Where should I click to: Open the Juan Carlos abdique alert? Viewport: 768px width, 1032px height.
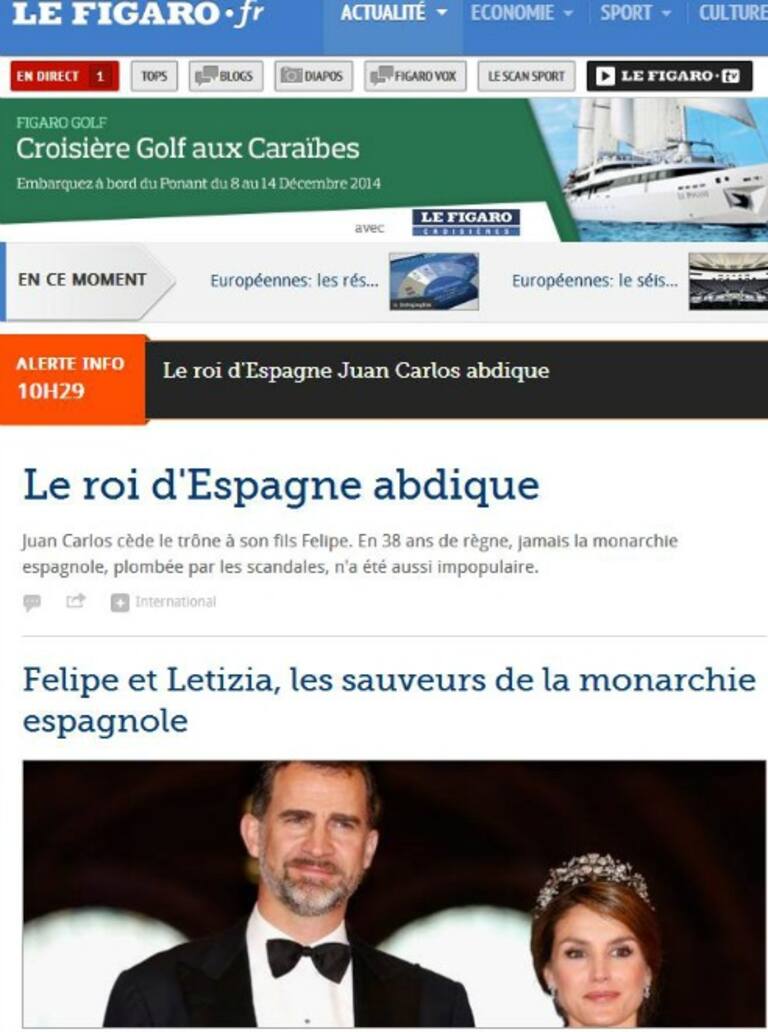coord(356,371)
